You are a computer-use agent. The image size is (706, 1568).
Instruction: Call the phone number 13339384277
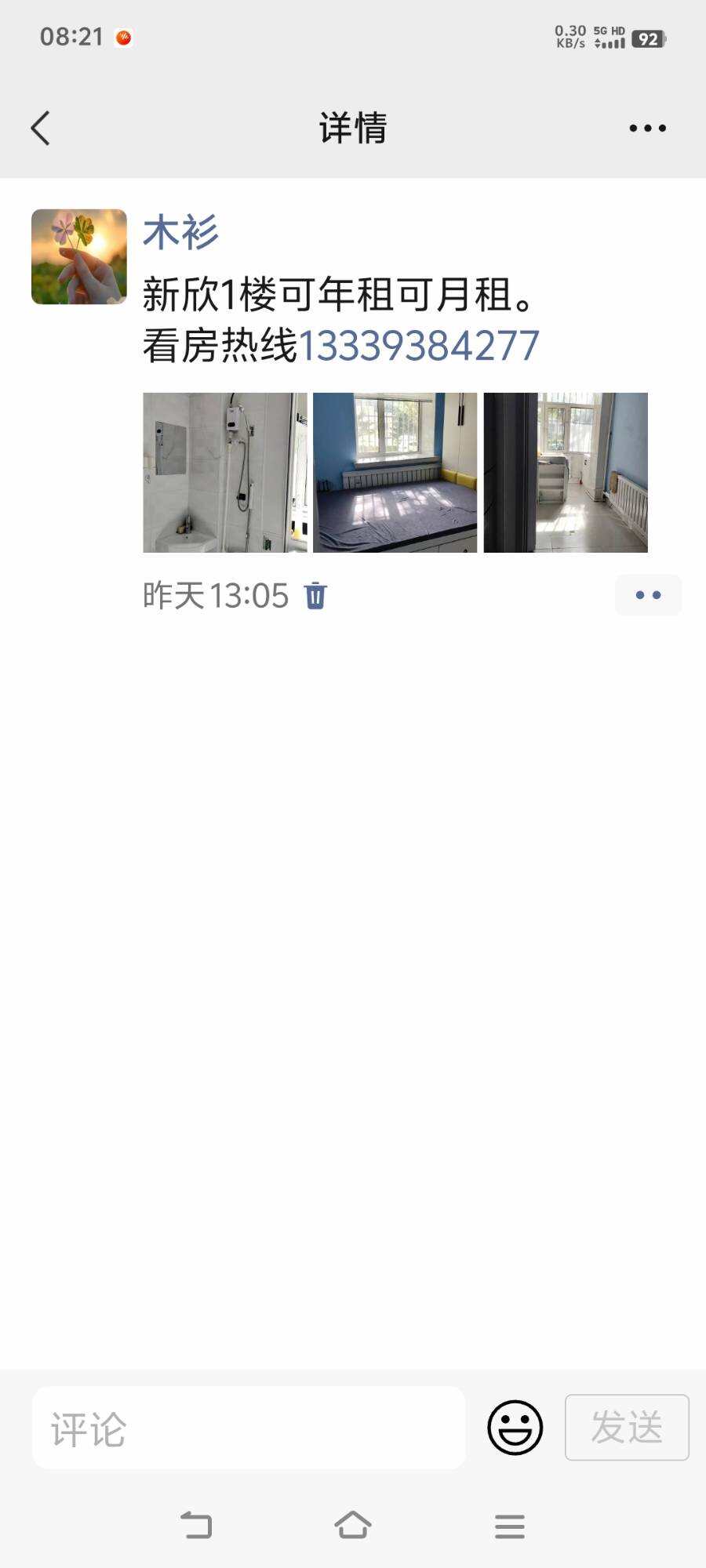(419, 346)
